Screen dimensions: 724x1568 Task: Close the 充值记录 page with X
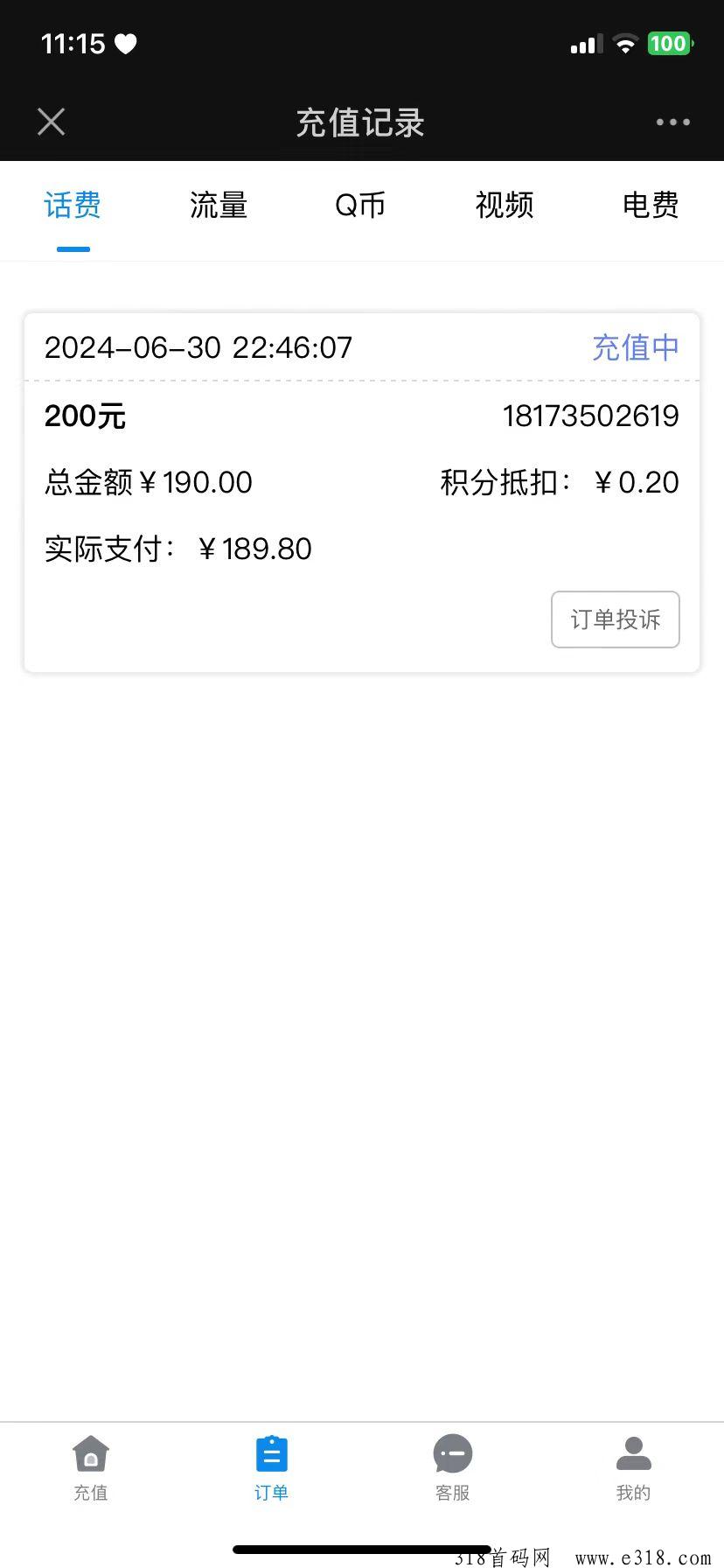click(x=50, y=122)
